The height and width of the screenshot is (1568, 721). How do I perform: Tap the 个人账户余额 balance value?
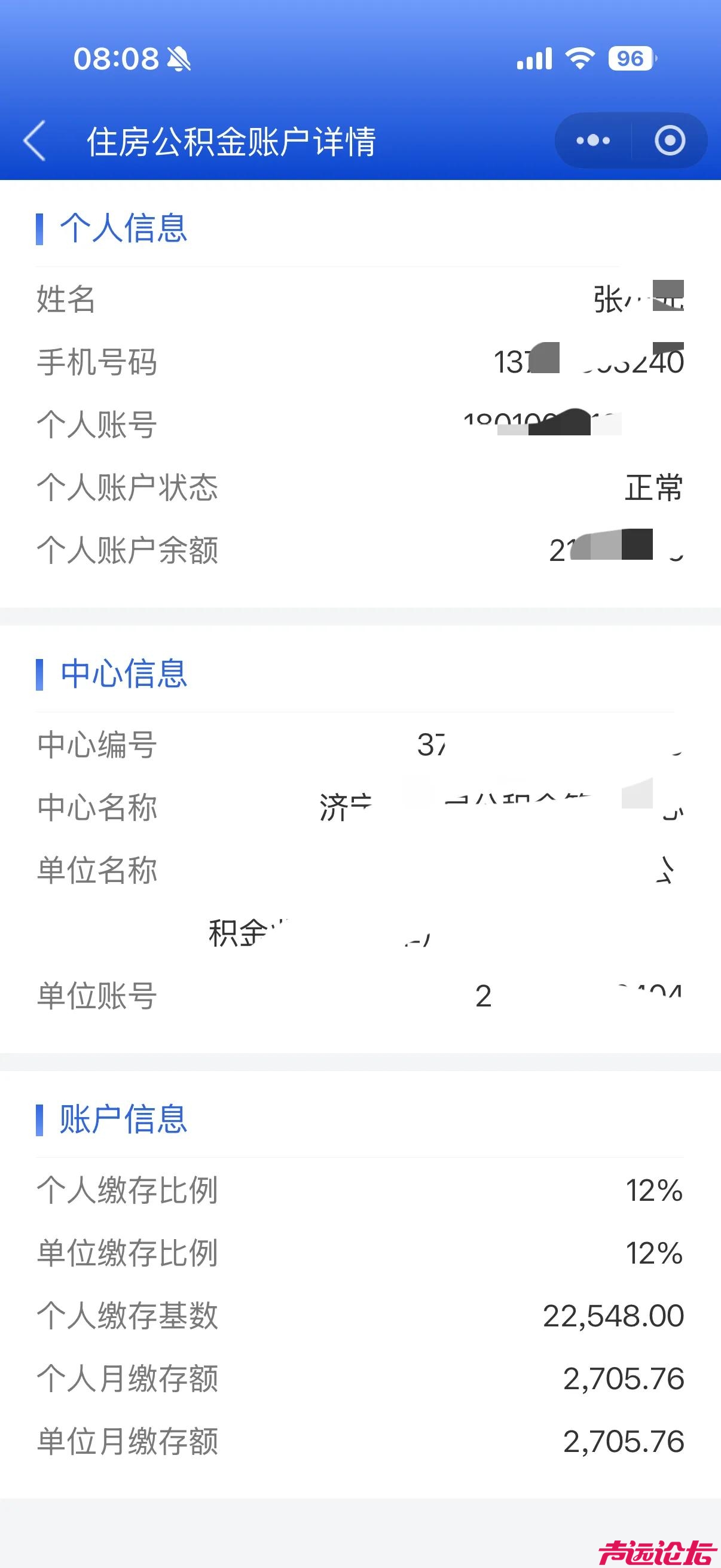[x=615, y=550]
